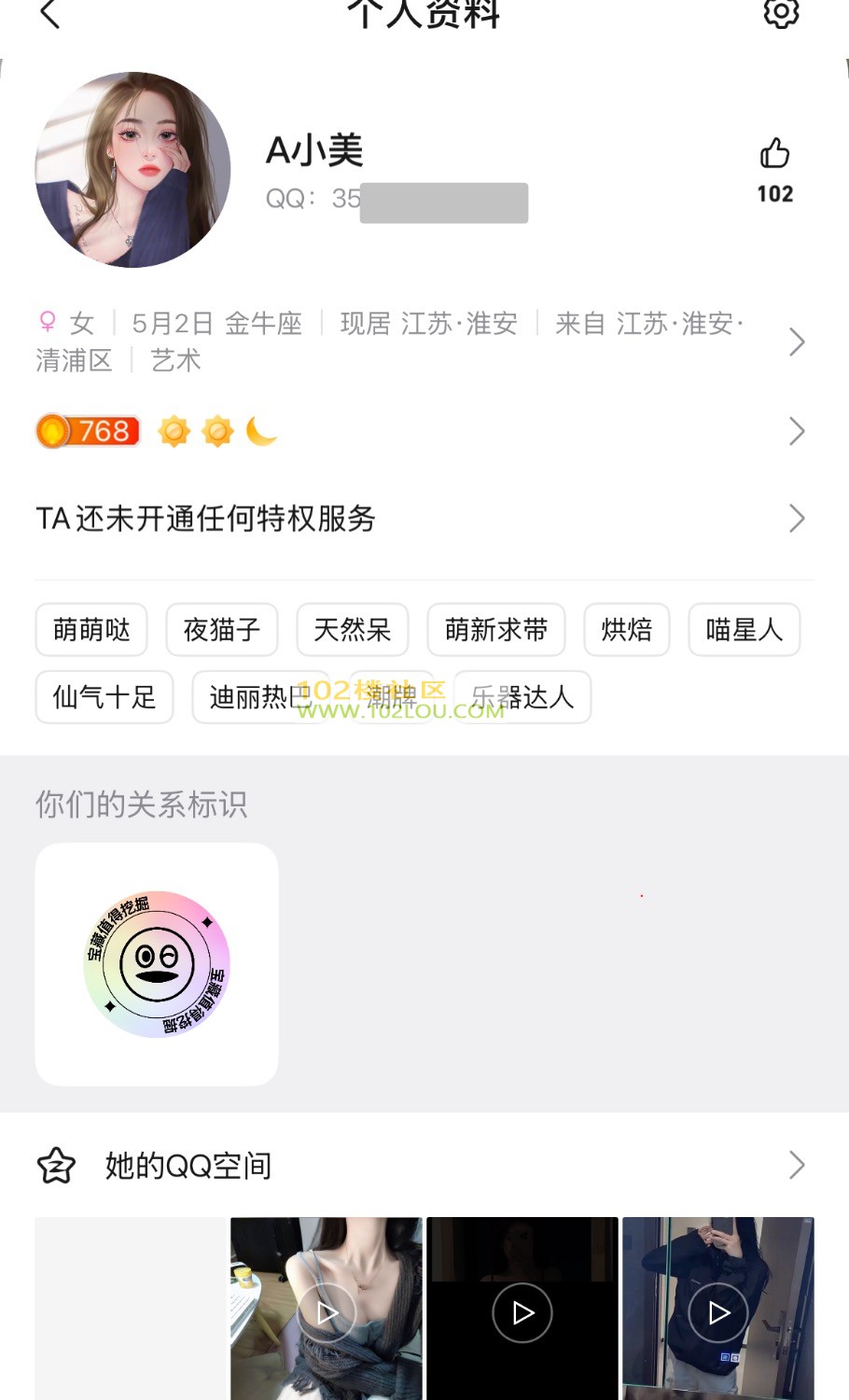Play the QQ空间 video with gray cardigan
The height and width of the screenshot is (1400, 849).
tap(327, 1313)
